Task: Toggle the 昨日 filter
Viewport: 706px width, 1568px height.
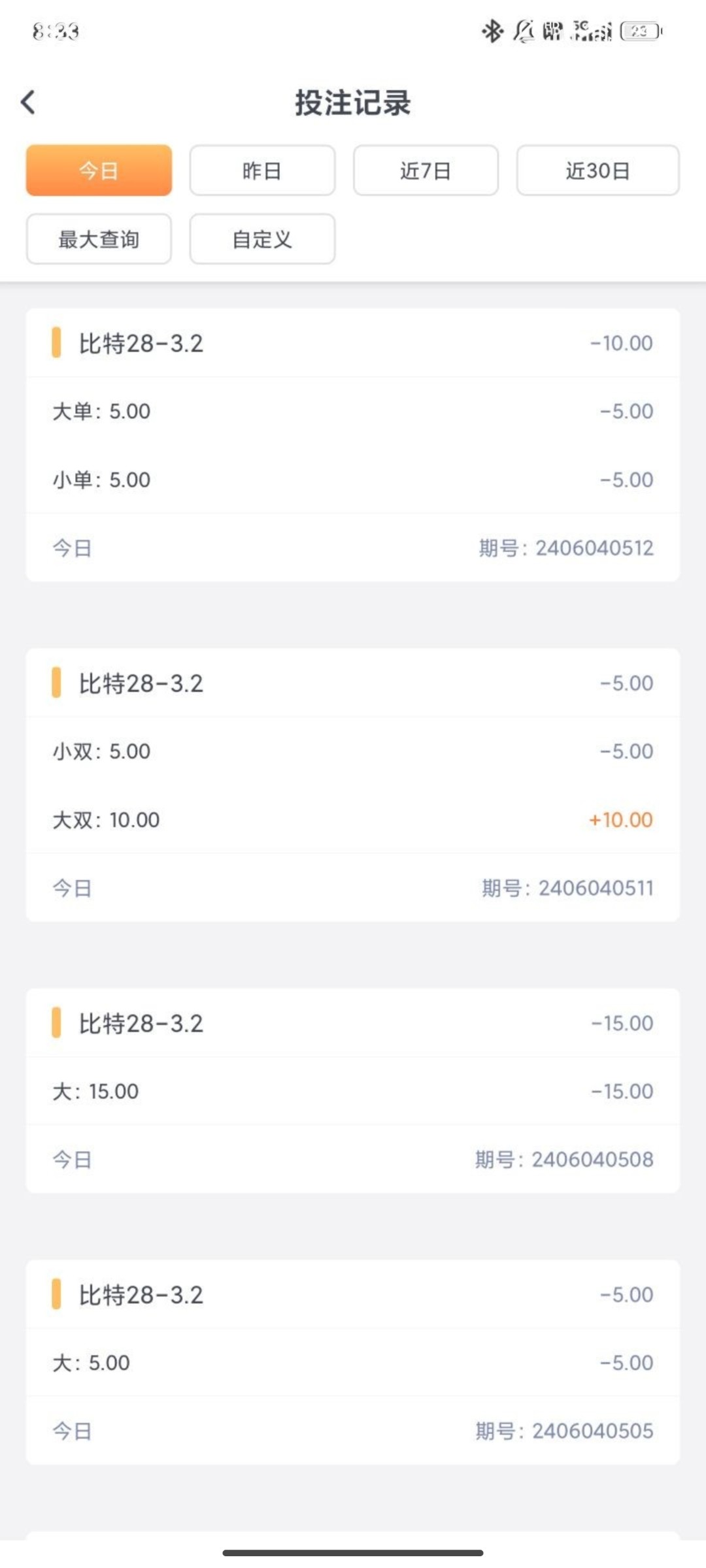Action: [x=261, y=171]
